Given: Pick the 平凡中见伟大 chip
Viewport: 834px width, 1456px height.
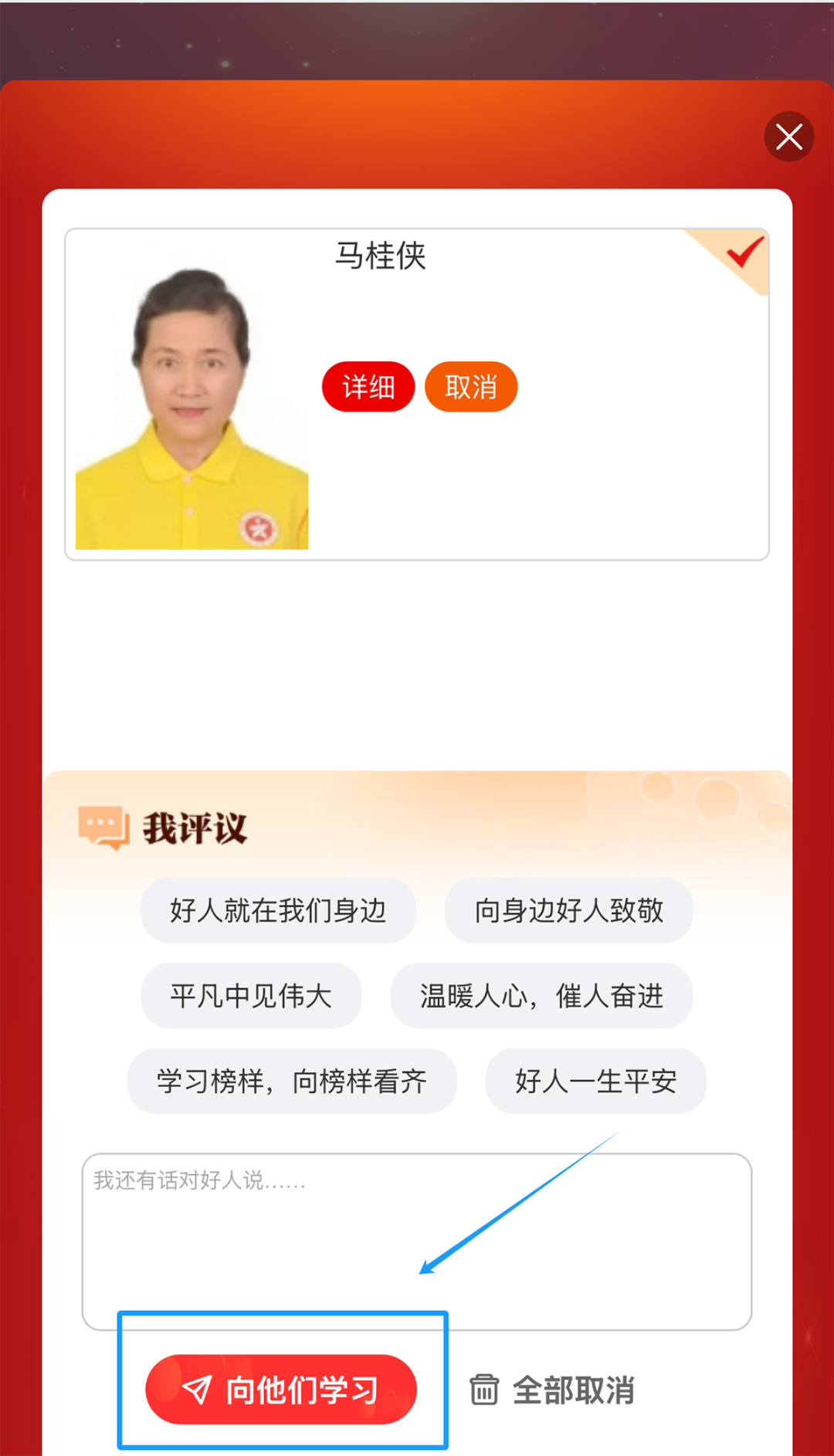Looking at the screenshot, I should coord(251,996).
